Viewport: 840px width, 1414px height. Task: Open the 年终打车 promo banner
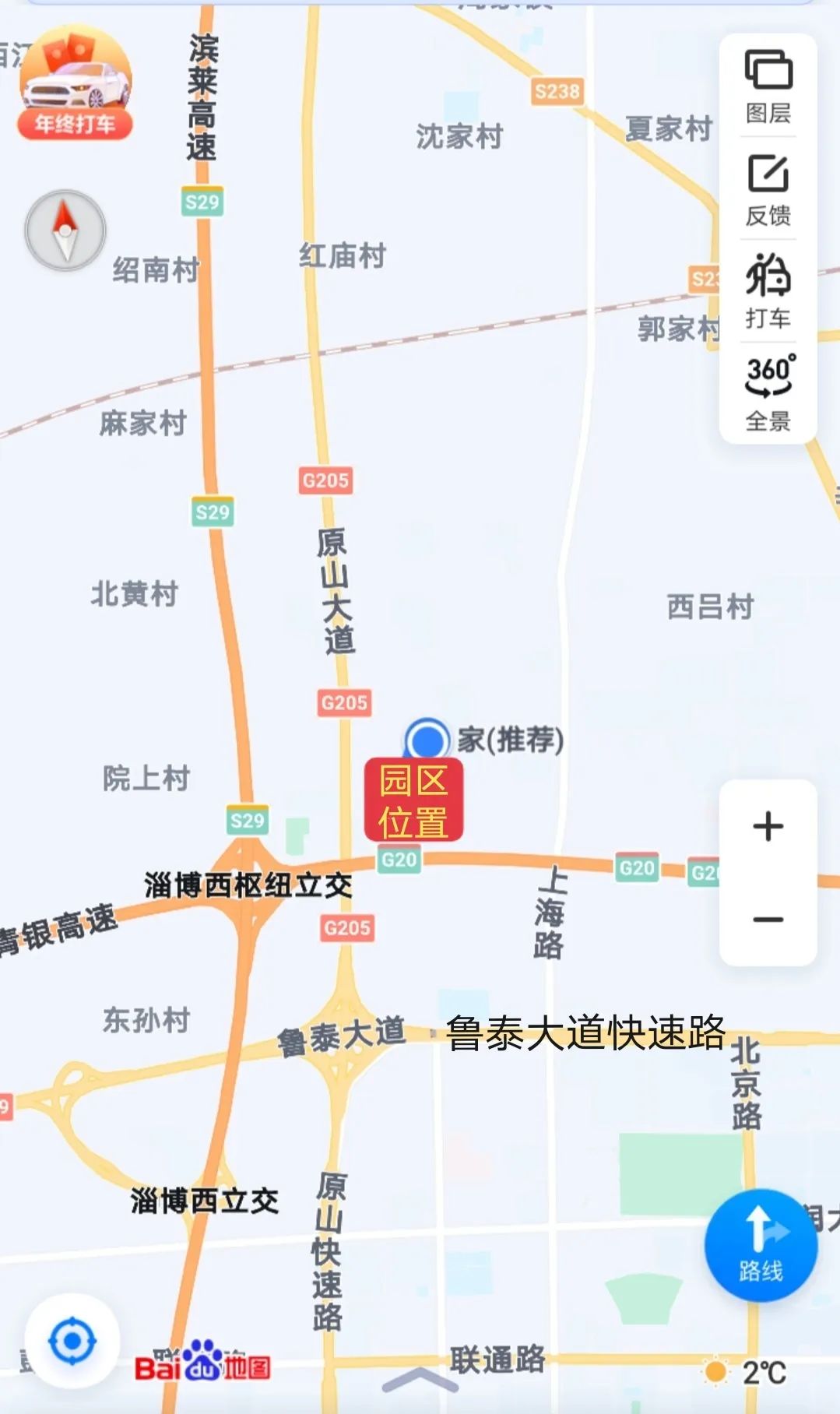click(76, 83)
